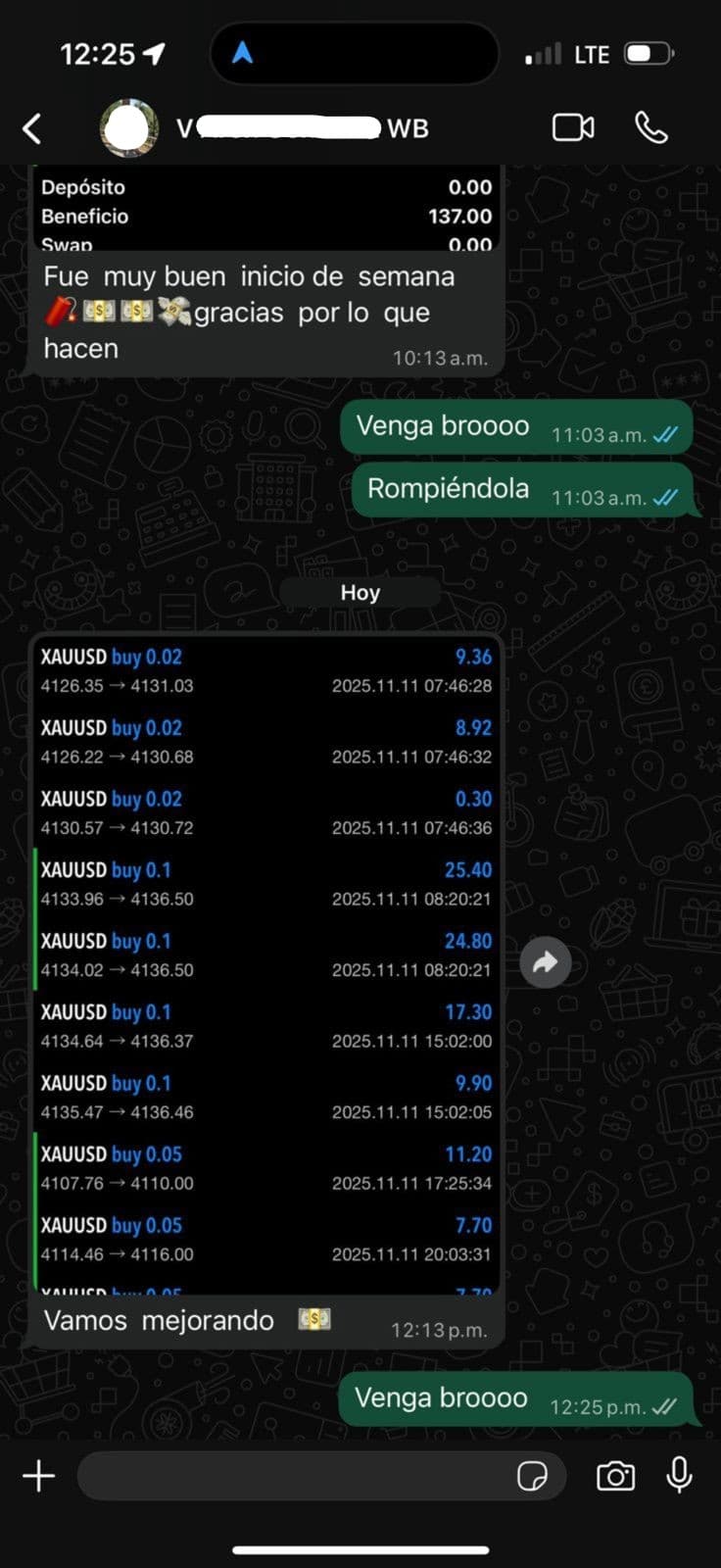Open the camera from the message bar
721x1568 pixels.
click(x=615, y=1476)
